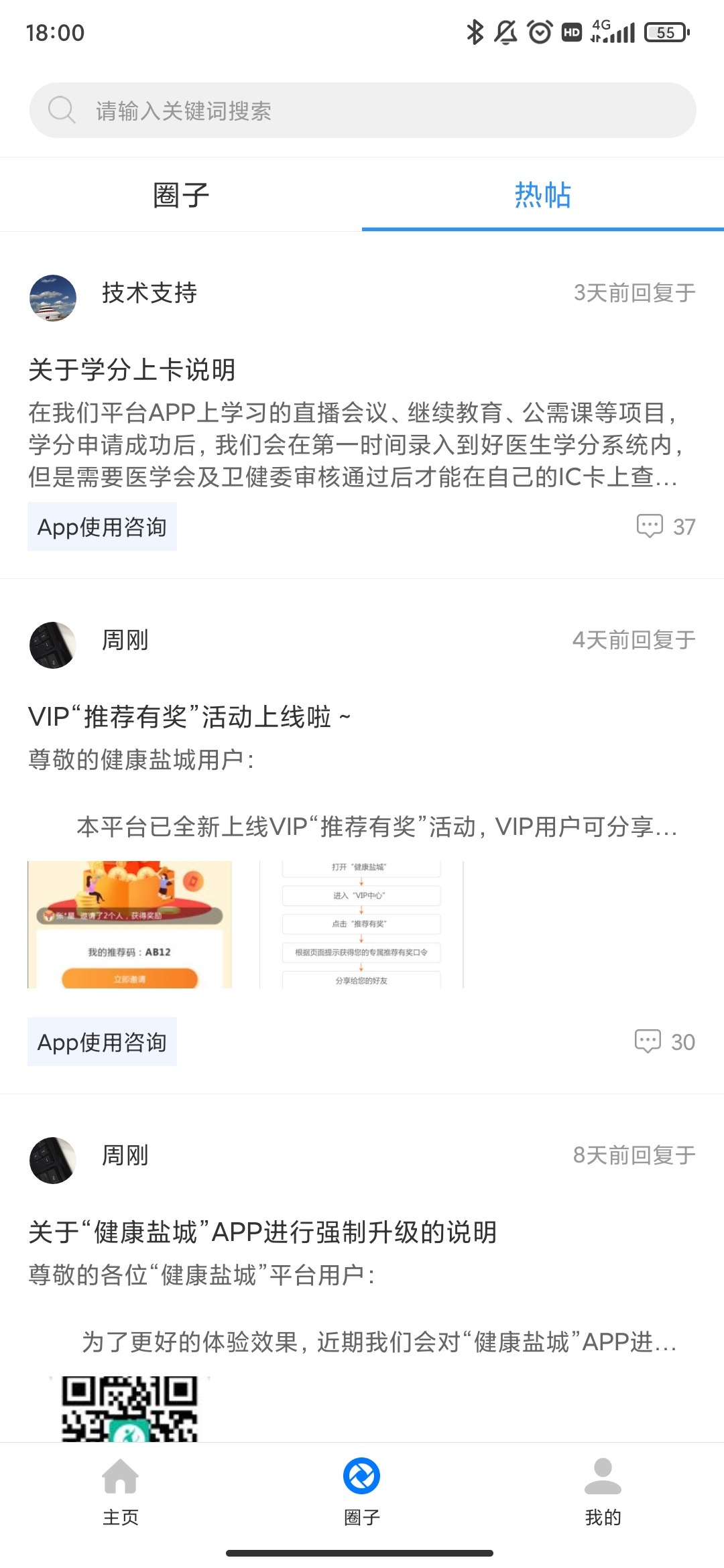Screen dimensions: 724x1568
Task: Open comments on 关于学分上卡说明 post
Action: tap(666, 527)
